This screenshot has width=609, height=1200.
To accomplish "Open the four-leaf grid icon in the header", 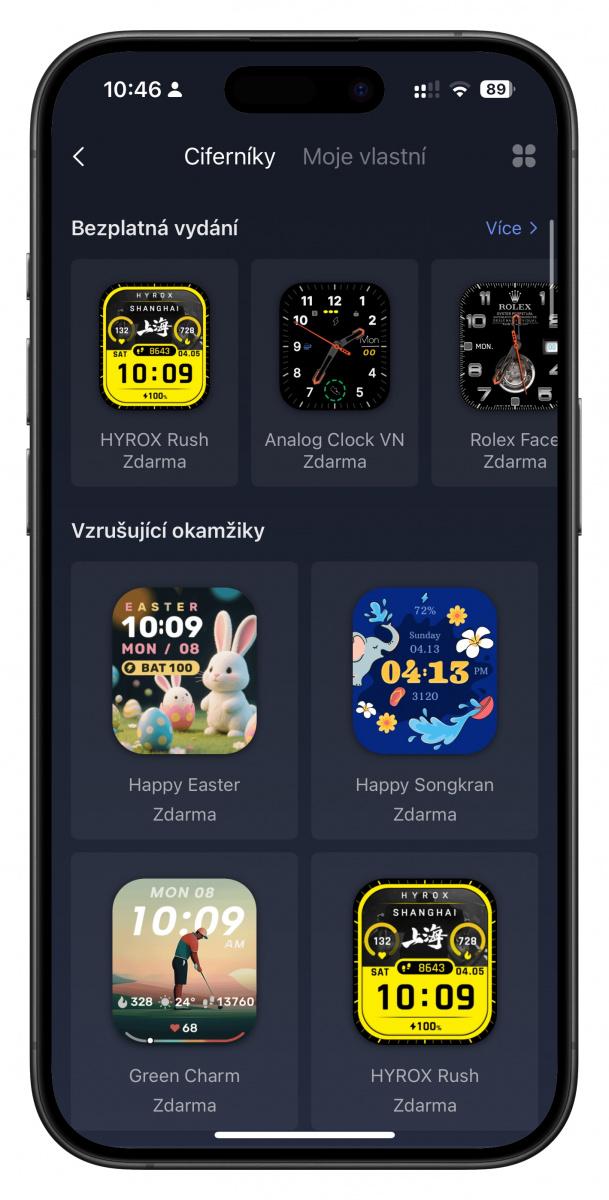I will click(x=524, y=156).
